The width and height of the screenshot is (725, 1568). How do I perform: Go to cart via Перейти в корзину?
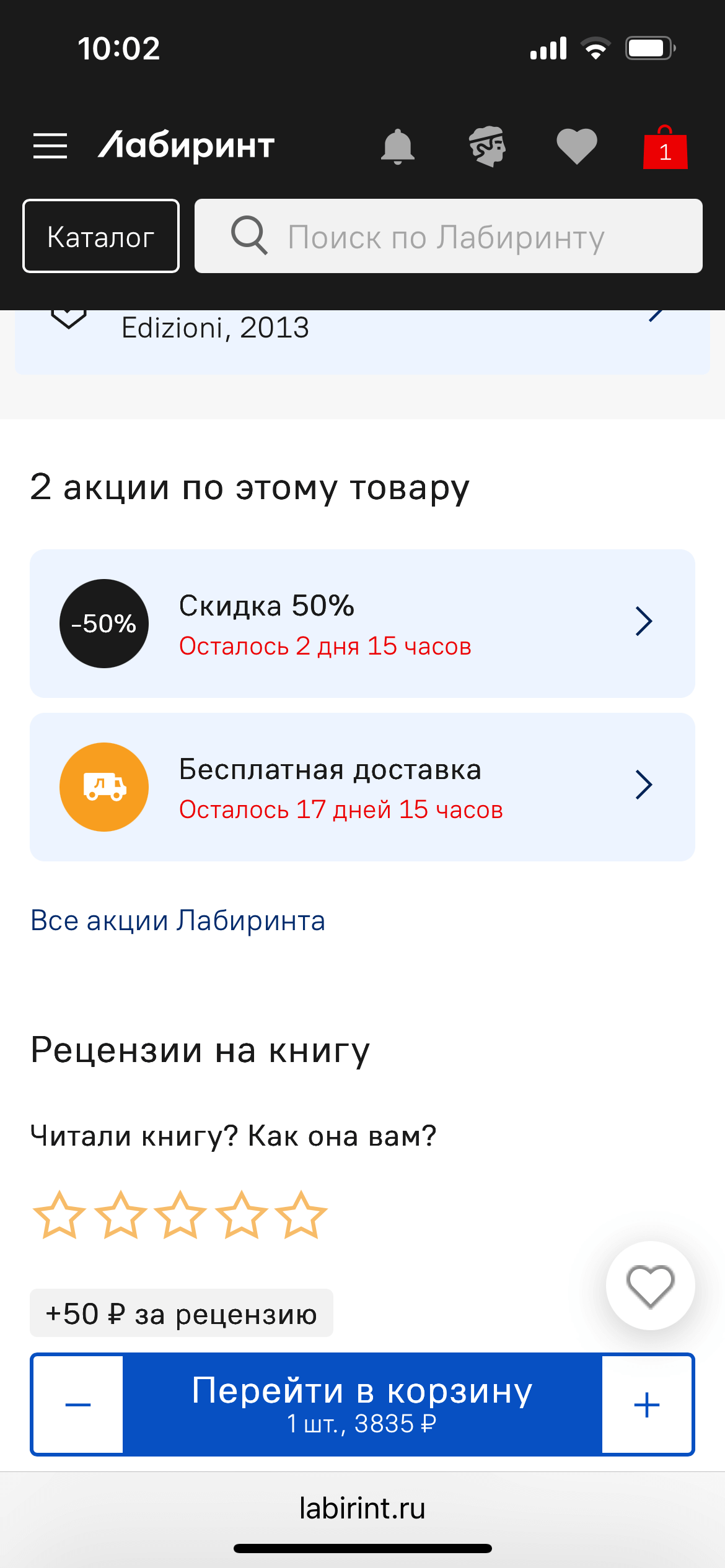tap(362, 1405)
